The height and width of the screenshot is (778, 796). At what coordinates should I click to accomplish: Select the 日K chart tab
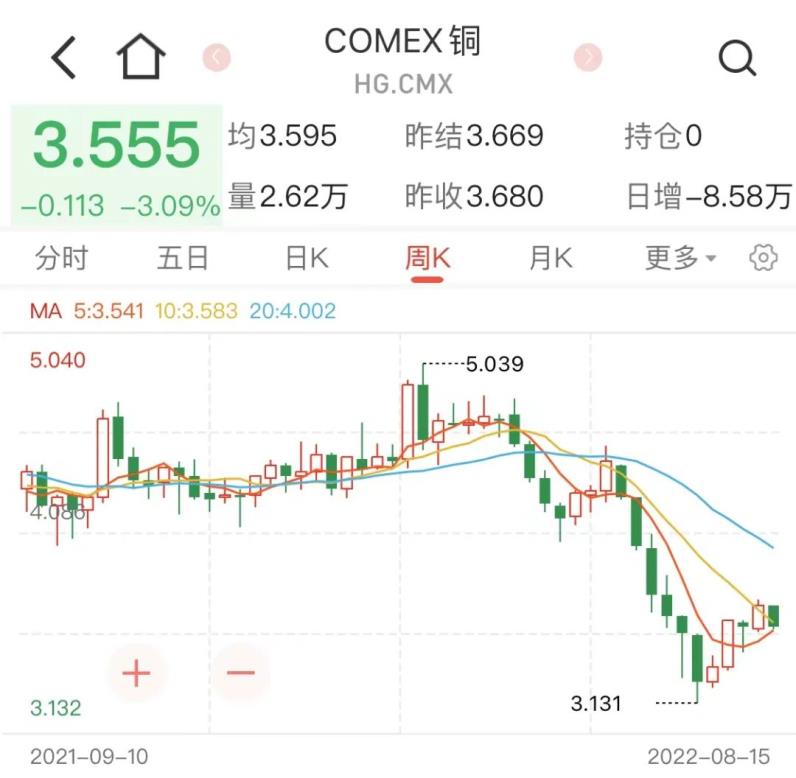pos(306,259)
